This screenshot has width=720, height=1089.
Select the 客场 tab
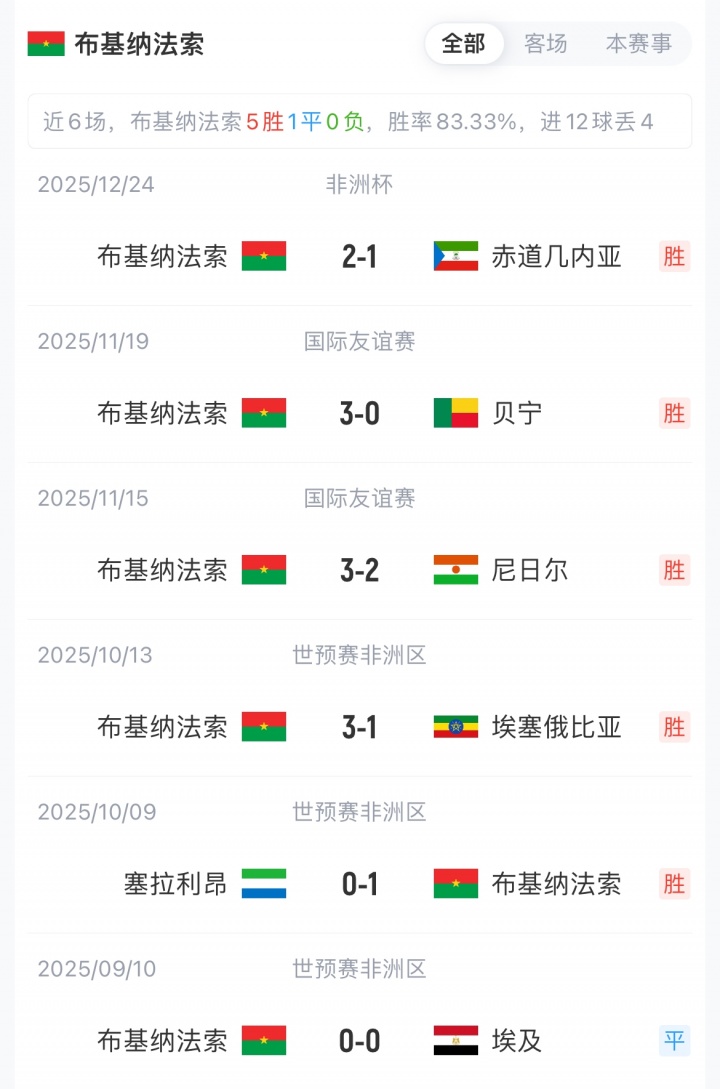(546, 44)
